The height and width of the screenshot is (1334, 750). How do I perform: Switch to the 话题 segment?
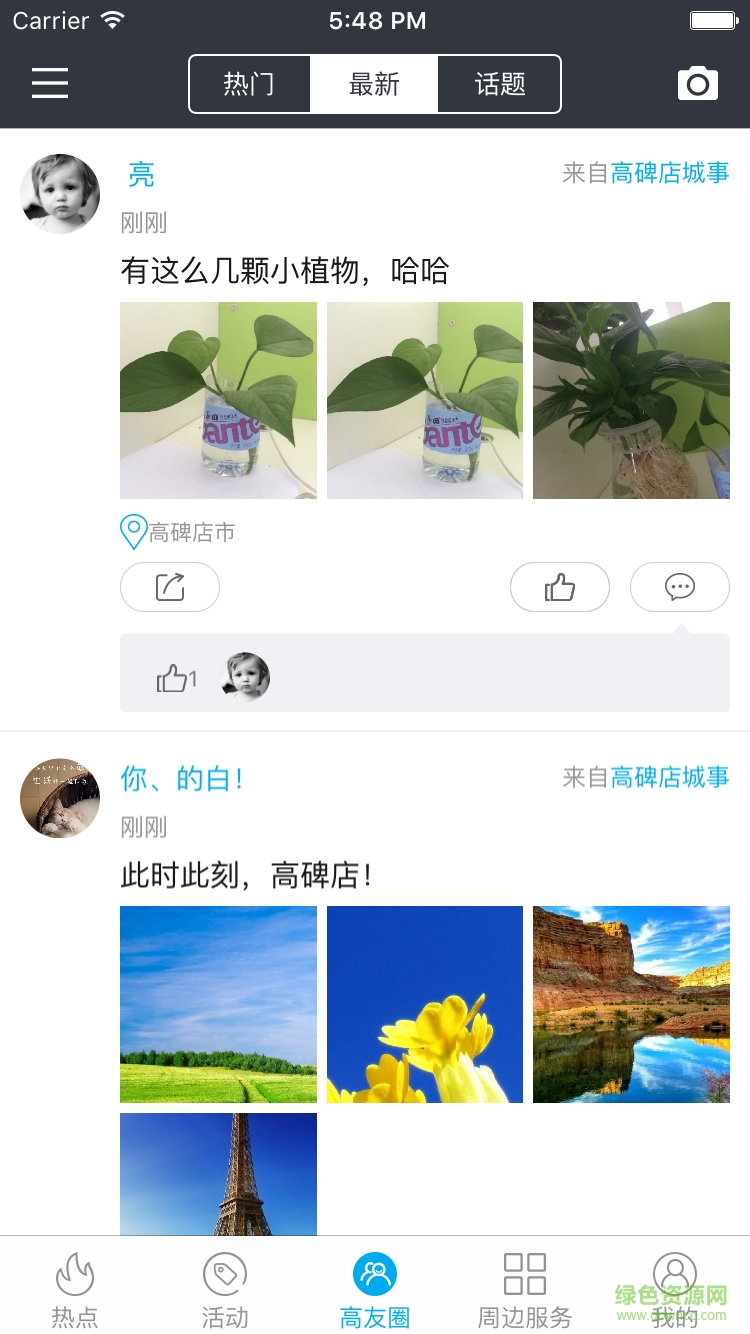point(500,84)
